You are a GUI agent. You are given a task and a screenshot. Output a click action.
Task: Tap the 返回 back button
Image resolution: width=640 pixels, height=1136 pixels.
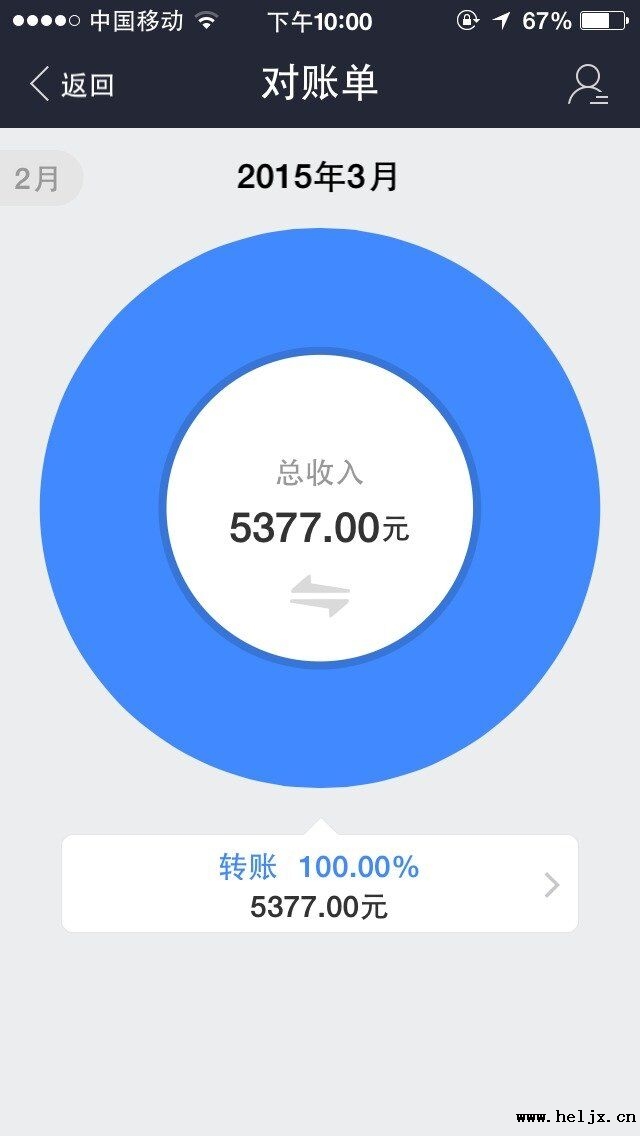point(72,85)
